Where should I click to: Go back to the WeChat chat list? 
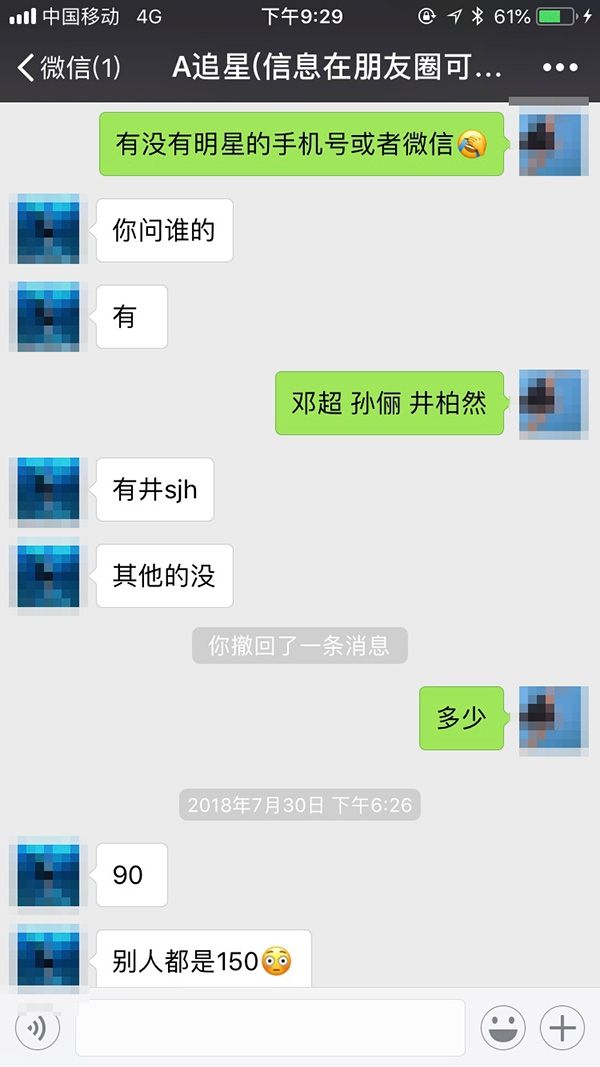(68, 68)
